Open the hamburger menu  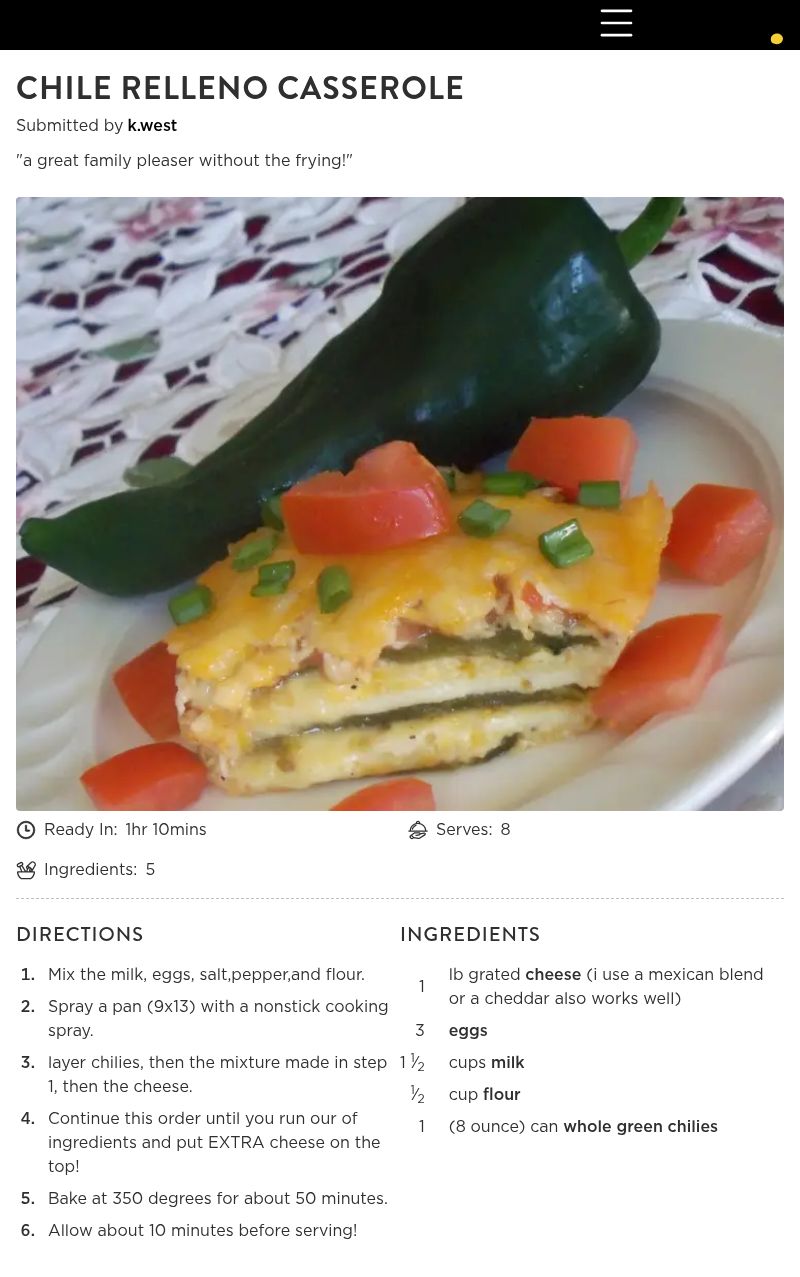(616, 23)
